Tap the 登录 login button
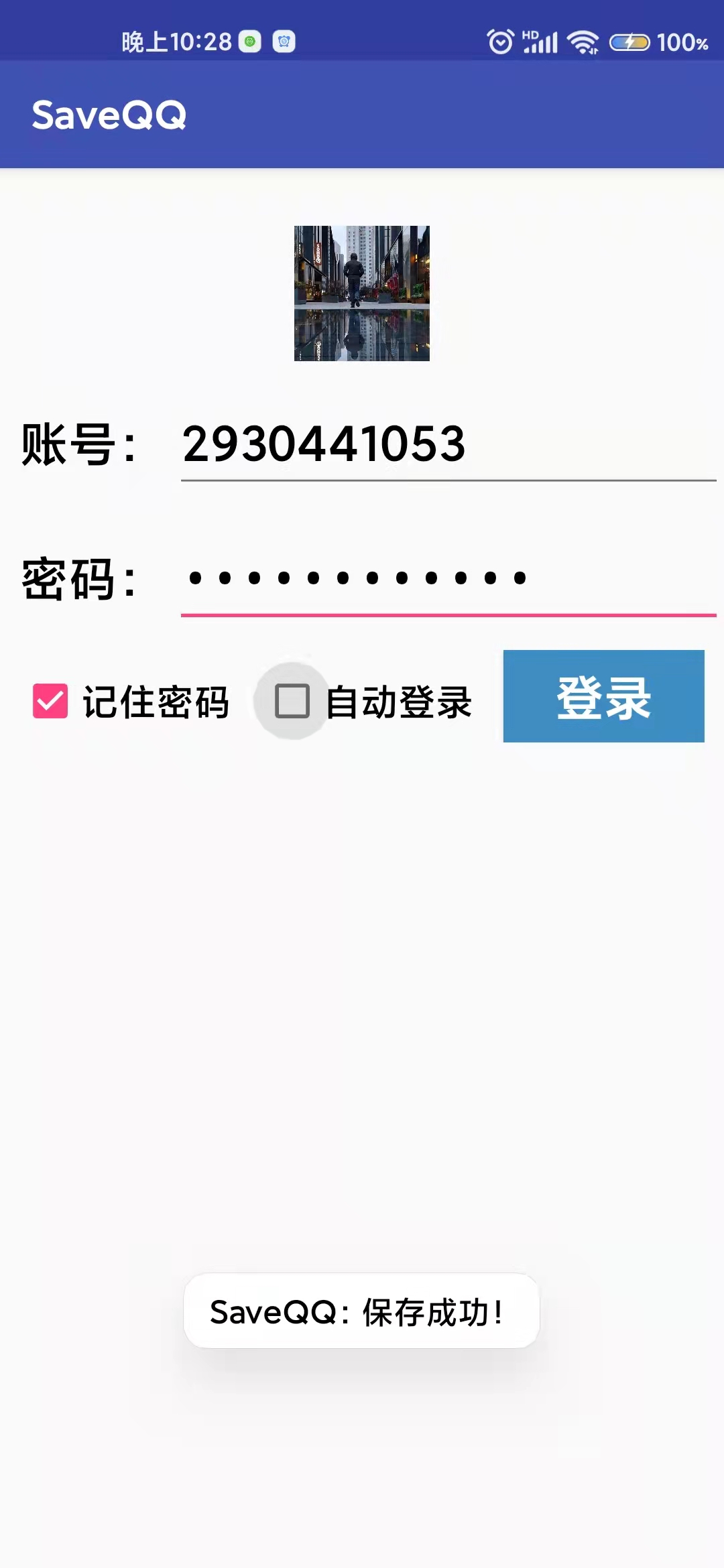This screenshot has height=1568, width=724. [603, 696]
